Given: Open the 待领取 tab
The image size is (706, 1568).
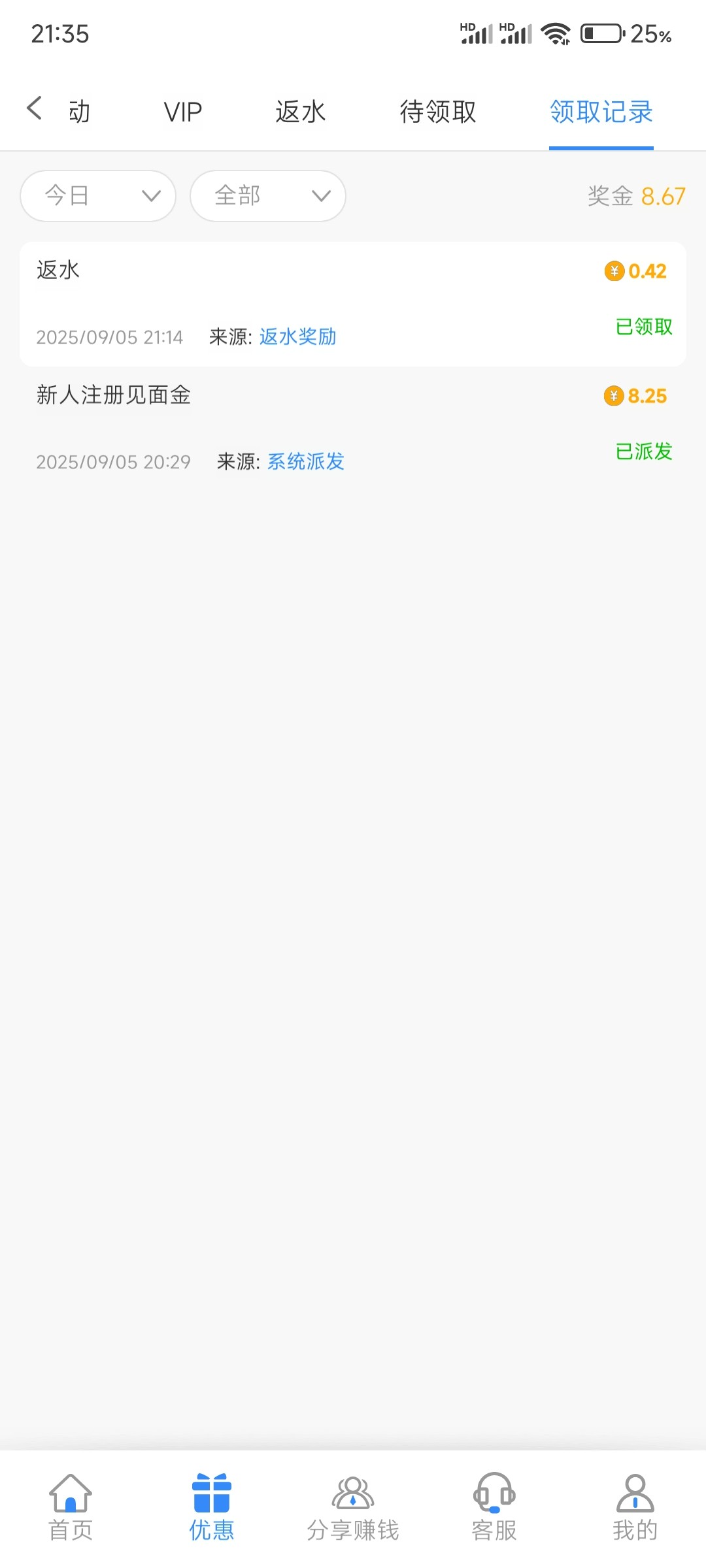Looking at the screenshot, I should (x=437, y=112).
